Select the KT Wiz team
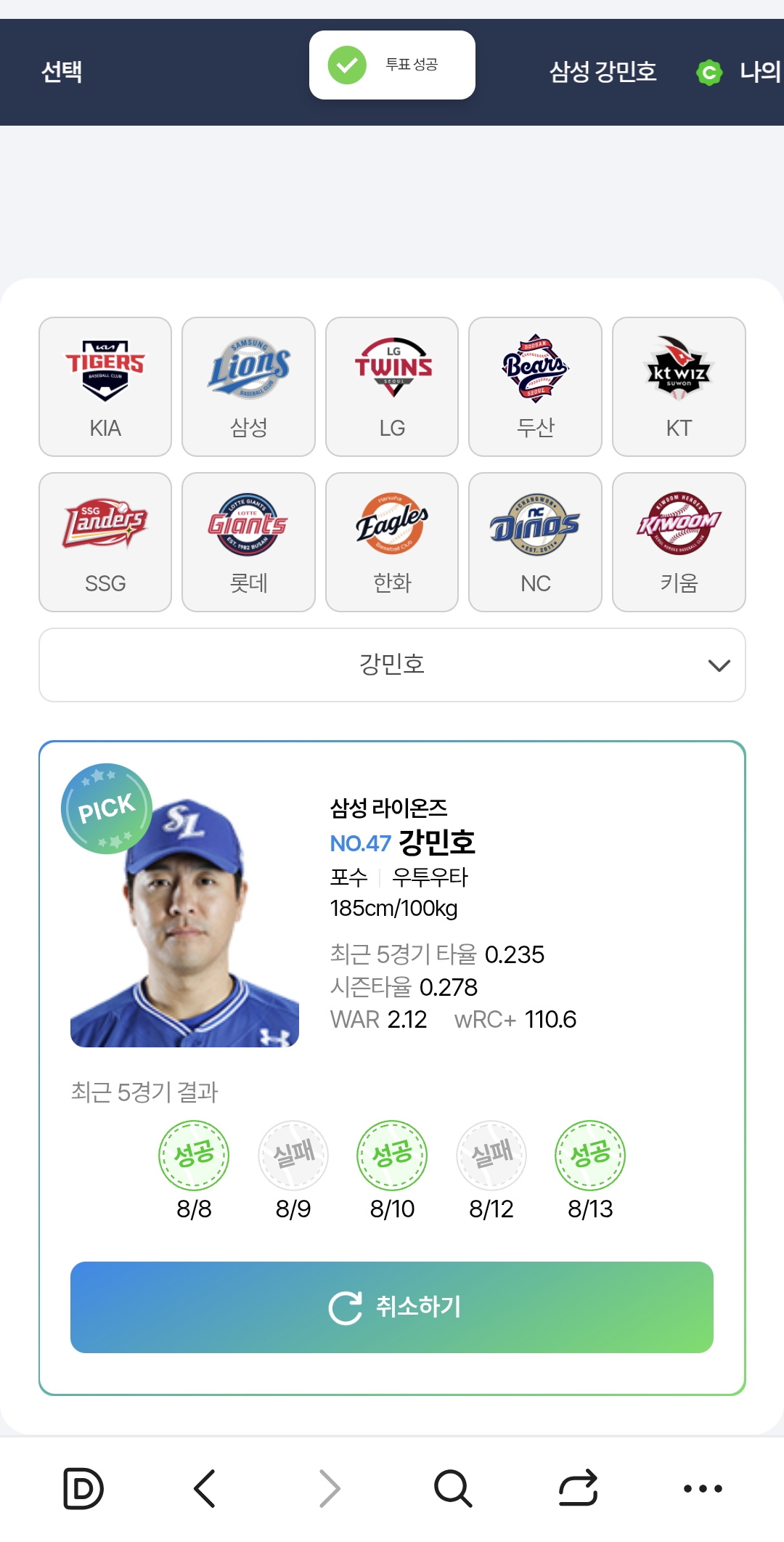This screenshot has height=1542, width=784. [x=679, y=386]
